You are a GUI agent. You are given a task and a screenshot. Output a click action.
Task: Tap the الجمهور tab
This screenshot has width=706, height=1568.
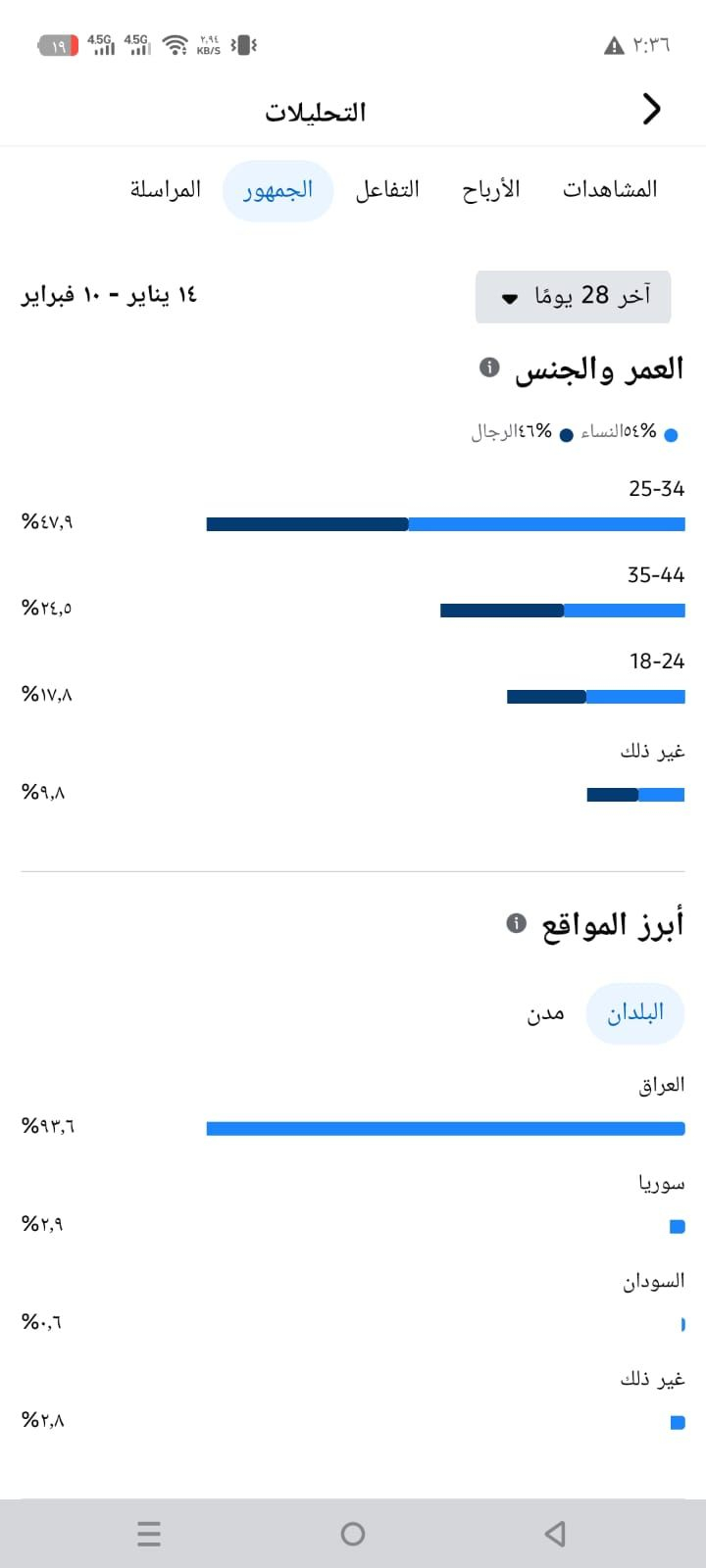[x=278, y=190]
